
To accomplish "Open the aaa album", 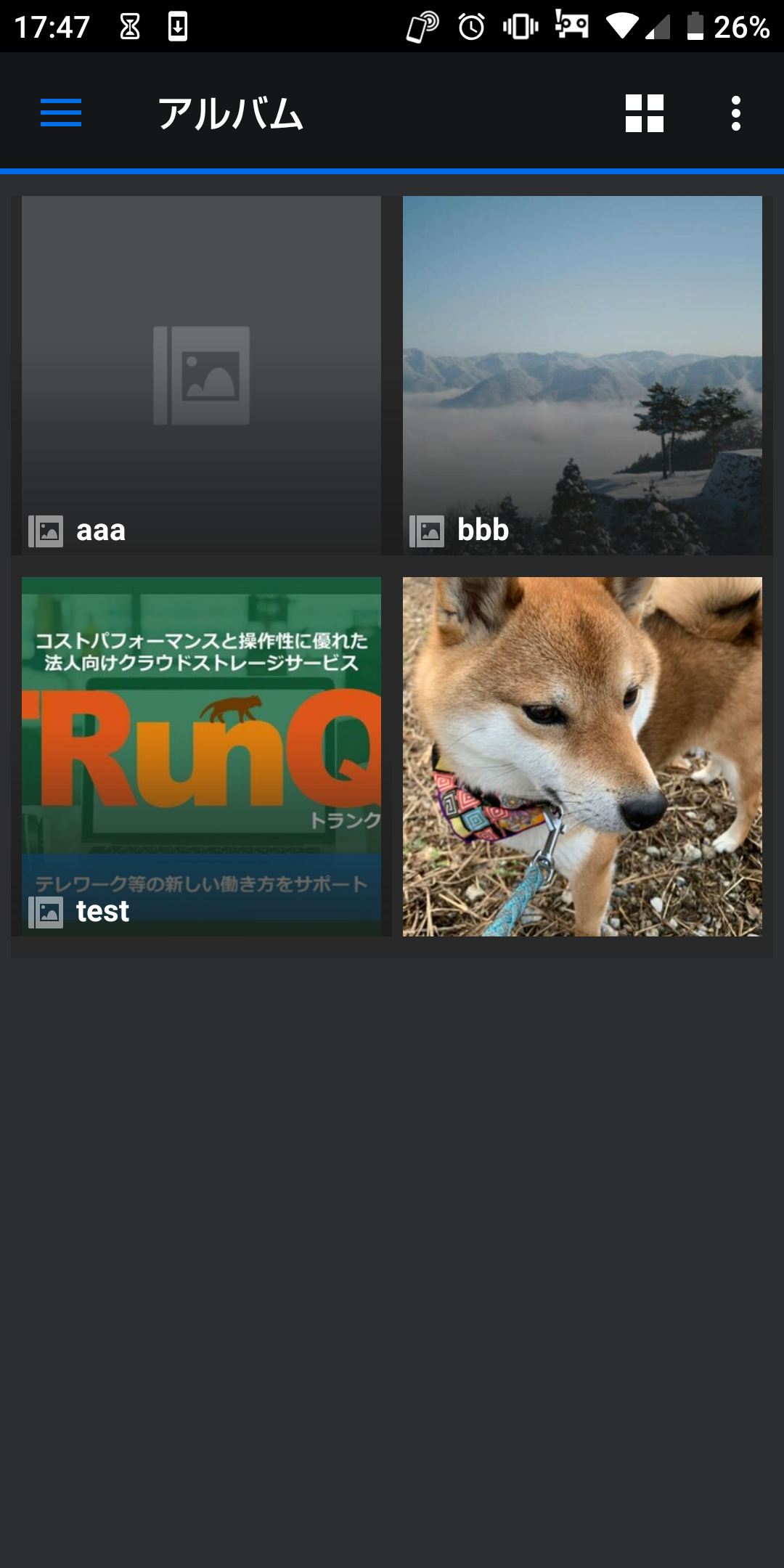I will tap(201, 375).
